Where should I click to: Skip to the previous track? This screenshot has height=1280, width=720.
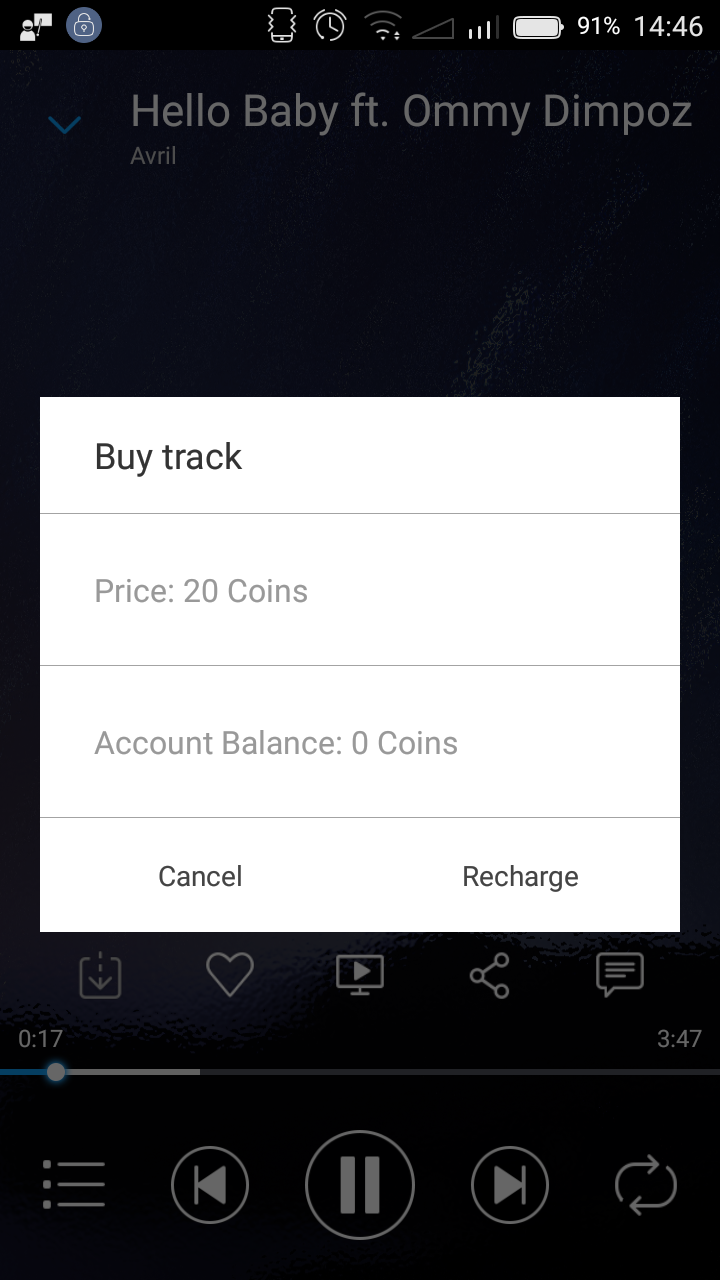[x=210, y=1186]
